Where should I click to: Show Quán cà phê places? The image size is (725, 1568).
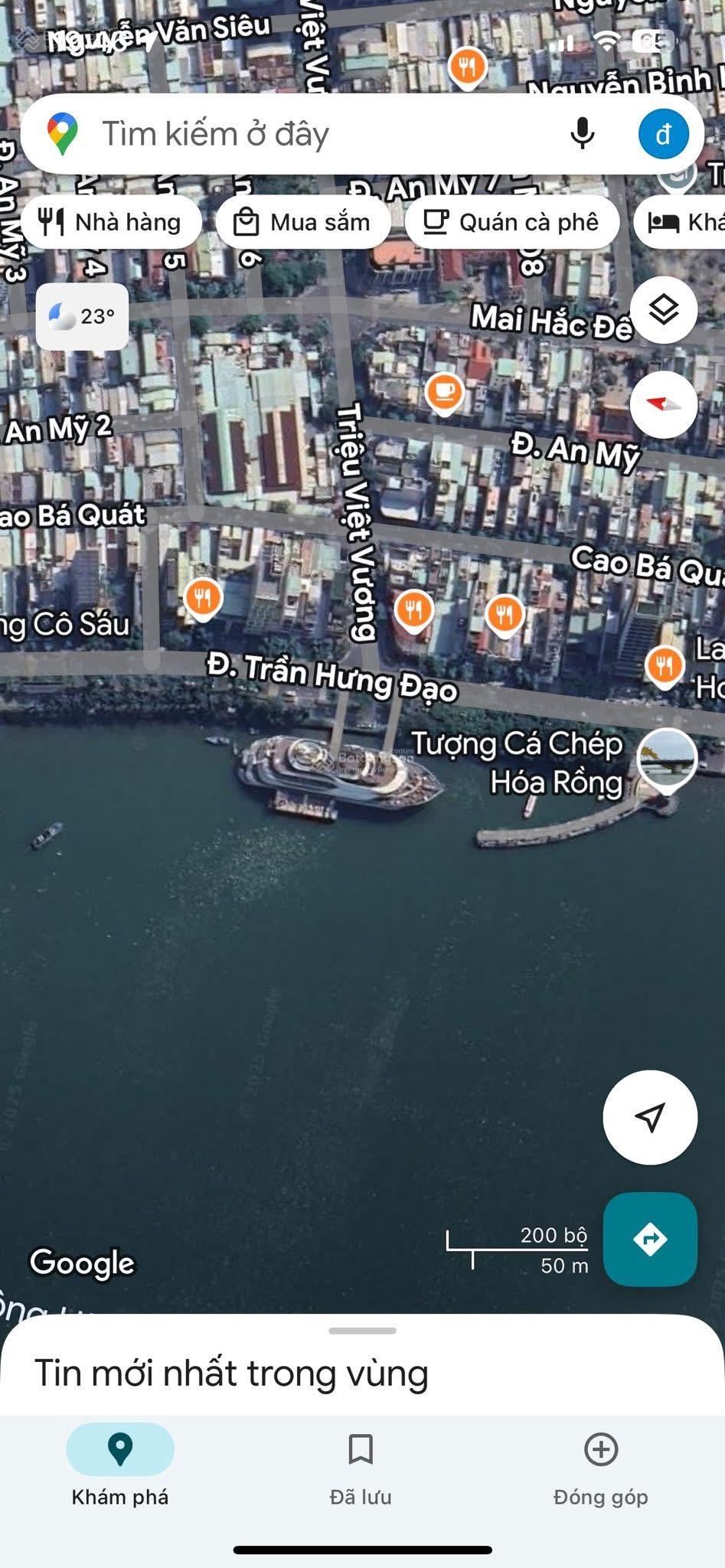[x=511, y=223]
